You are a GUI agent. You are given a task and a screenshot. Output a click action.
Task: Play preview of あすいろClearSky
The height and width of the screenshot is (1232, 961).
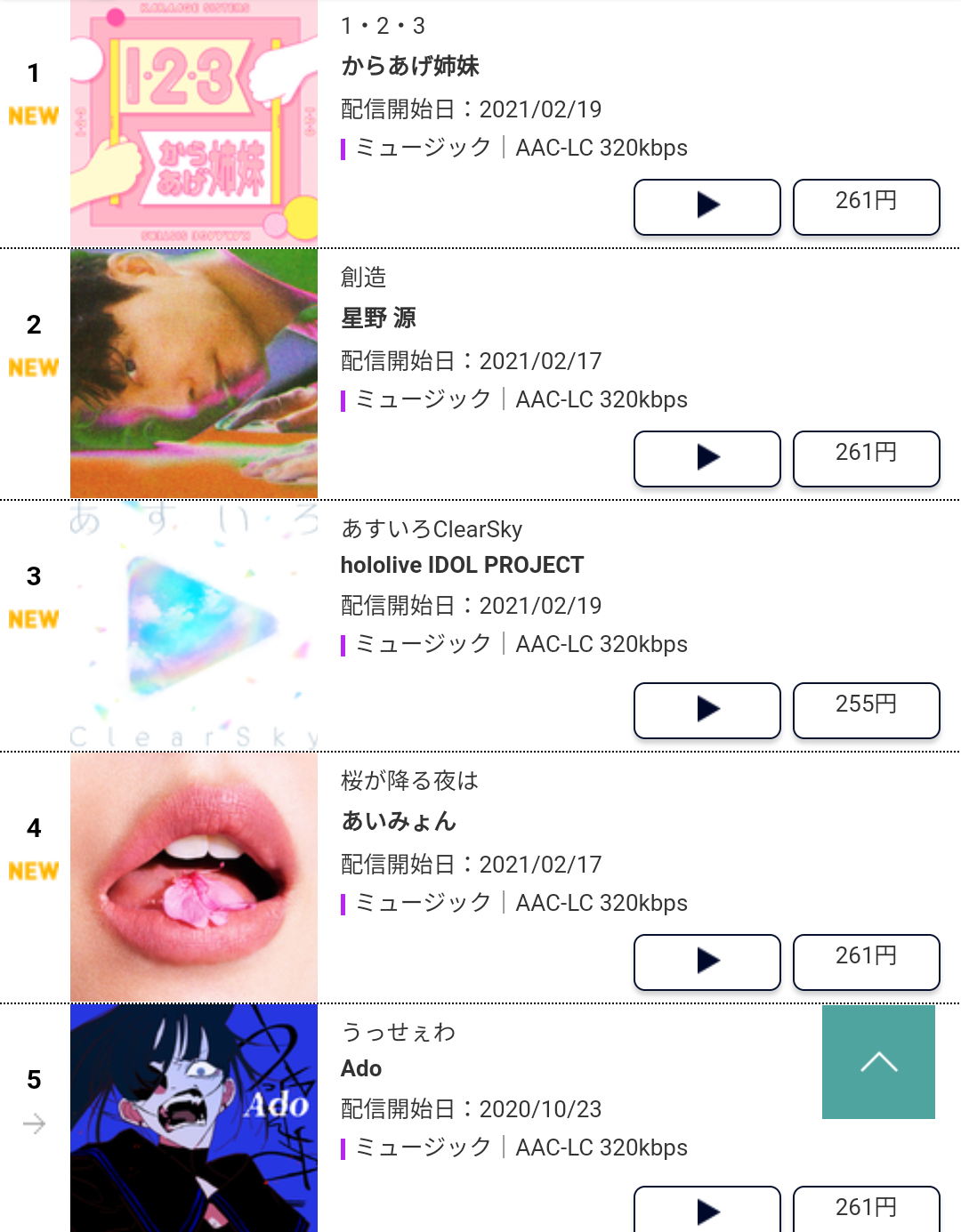707,710
